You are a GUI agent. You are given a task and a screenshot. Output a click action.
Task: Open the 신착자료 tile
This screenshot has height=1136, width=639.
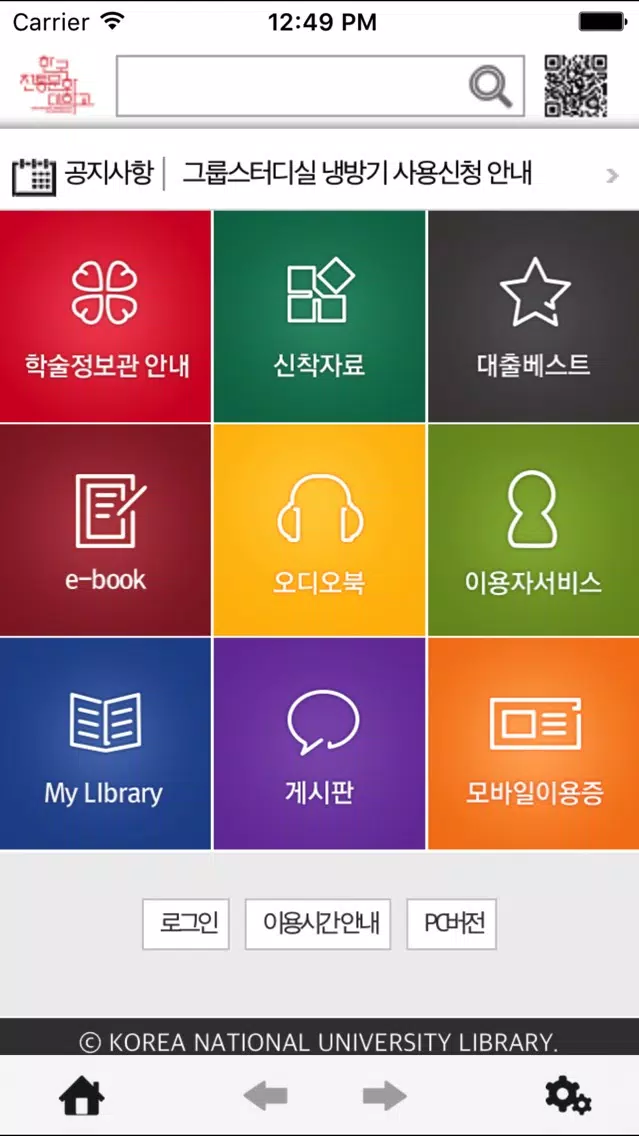pyautogui.click(x=319, y=316)
